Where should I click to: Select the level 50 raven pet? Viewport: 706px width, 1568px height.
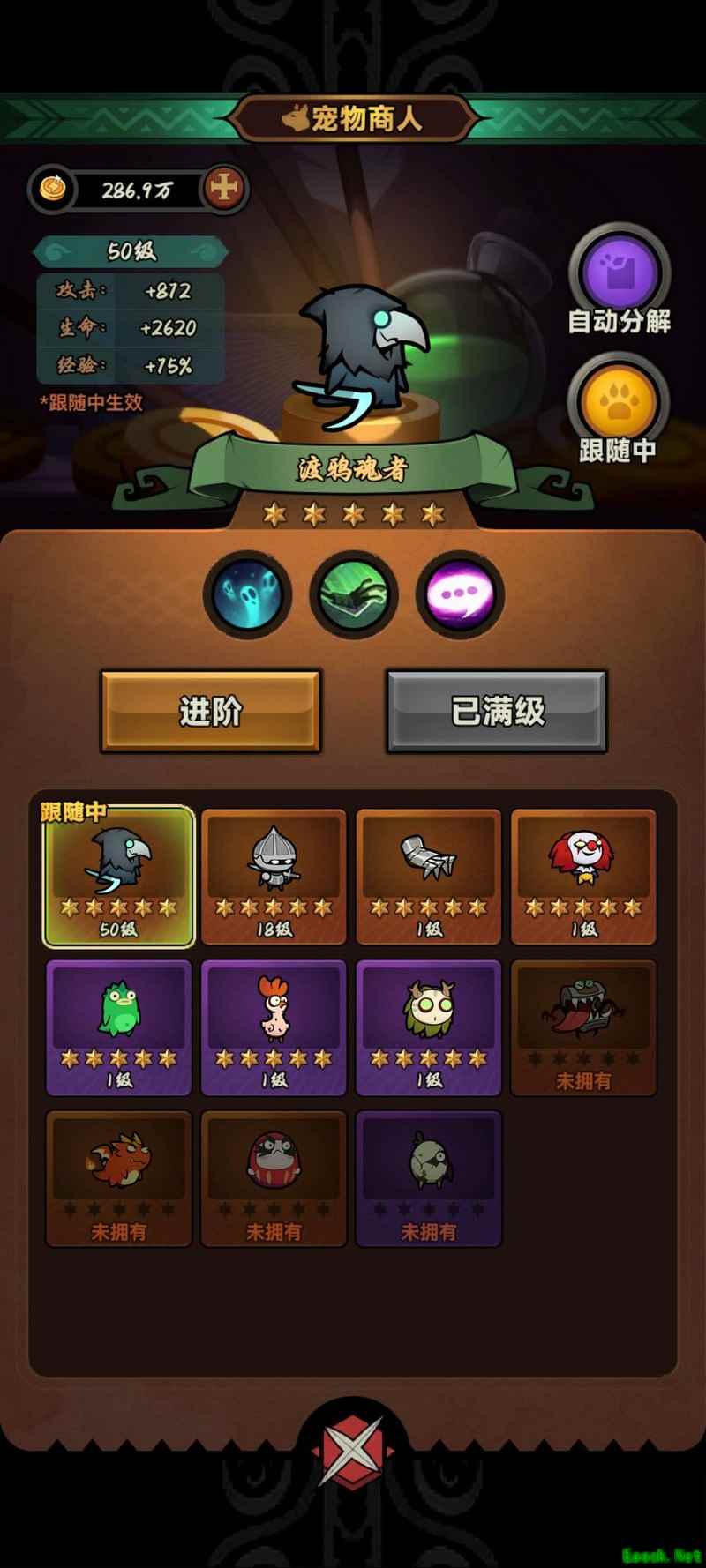(x=119, y=876)
